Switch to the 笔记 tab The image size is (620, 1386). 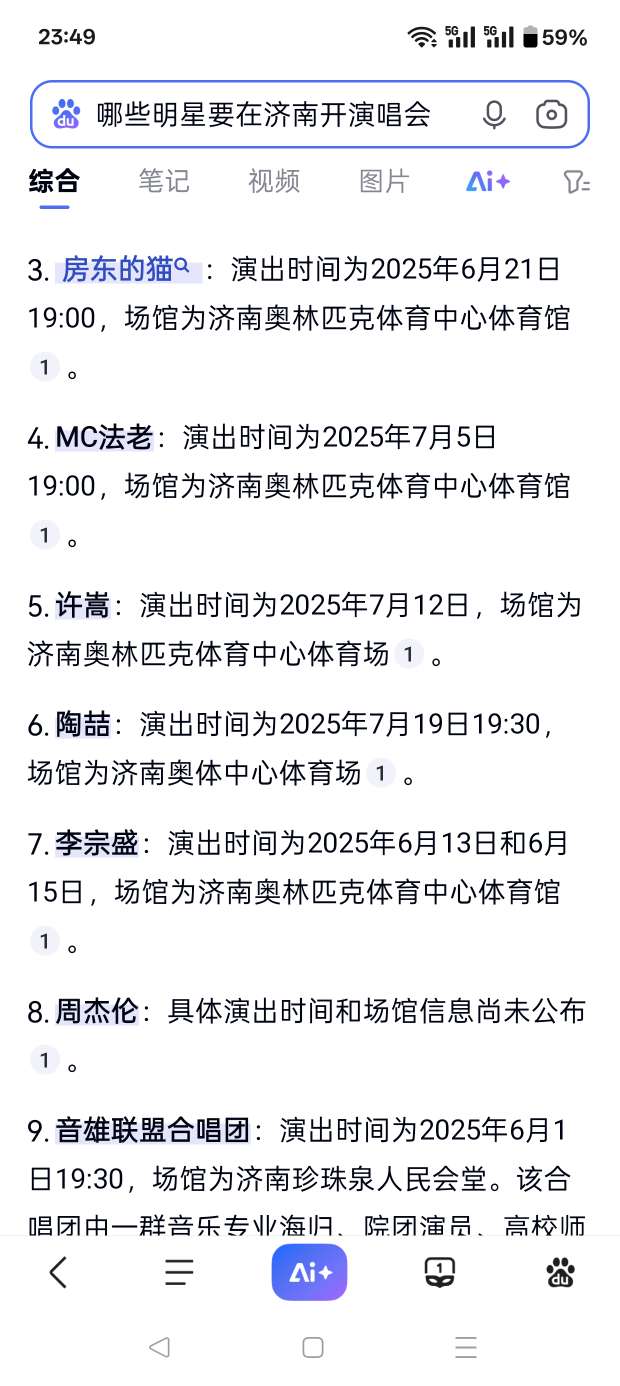(164, 181)
